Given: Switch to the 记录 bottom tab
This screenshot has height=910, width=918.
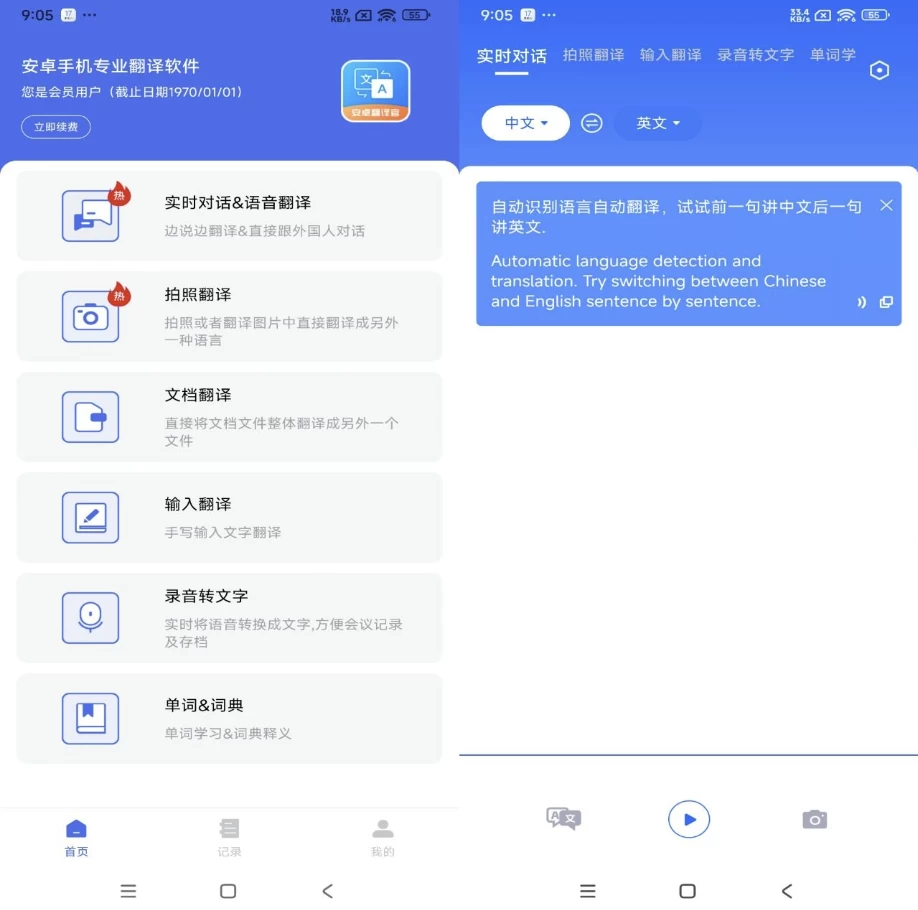Looking at the screenshot, I should pyautogui.click(x=230, y=837).
